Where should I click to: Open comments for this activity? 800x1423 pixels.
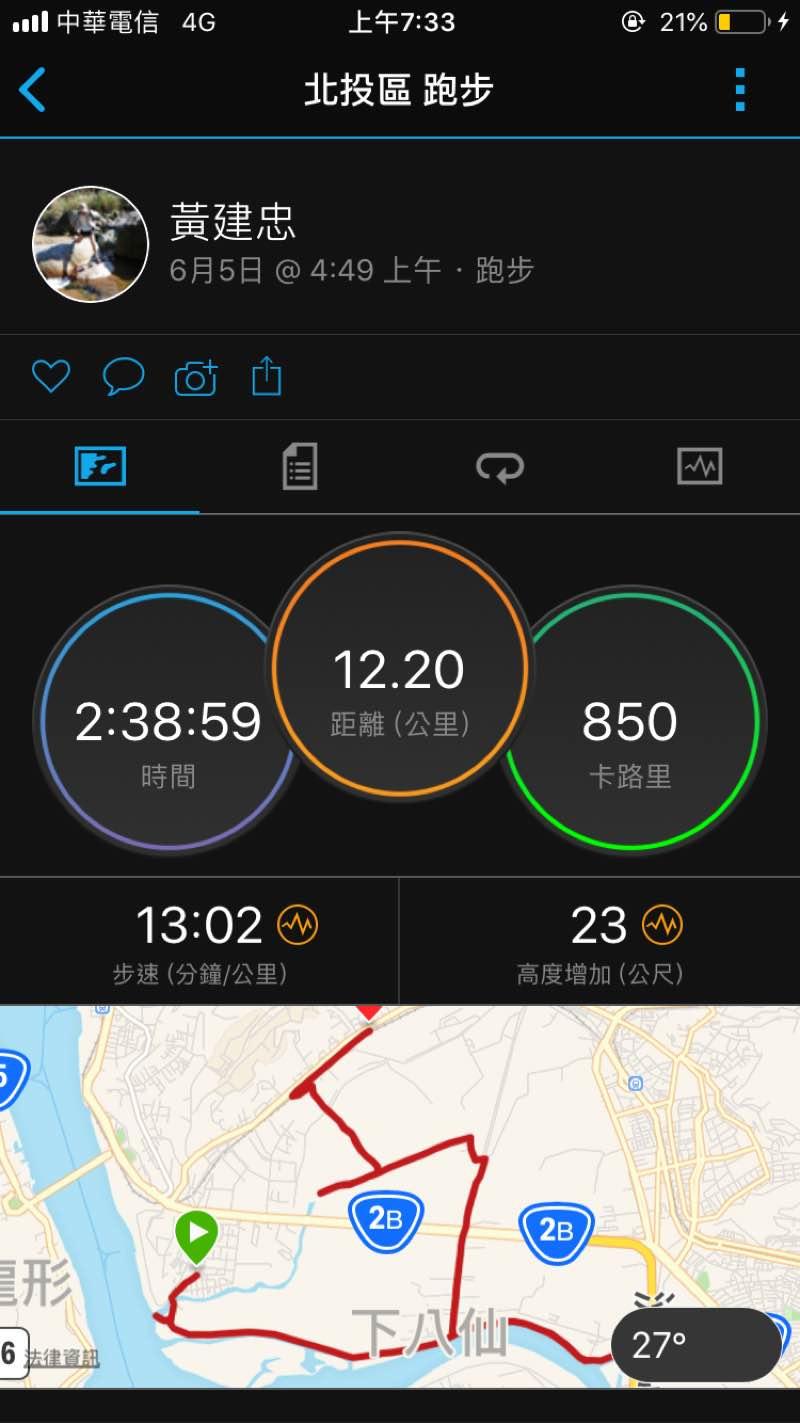[x=123, y=377]
